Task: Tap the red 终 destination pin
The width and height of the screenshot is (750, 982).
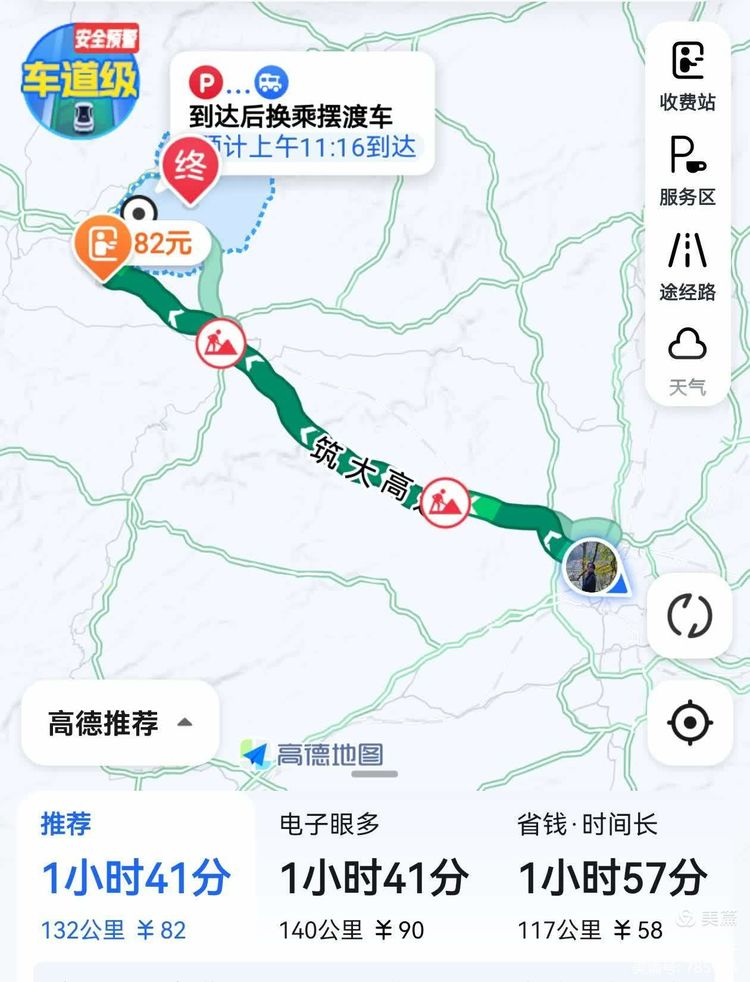Action: point(190,168)
